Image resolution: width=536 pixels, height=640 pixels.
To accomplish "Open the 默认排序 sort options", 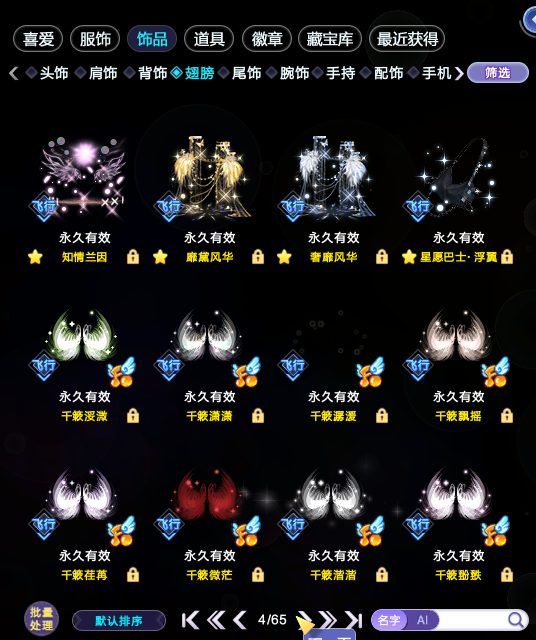I will (119, 621).
